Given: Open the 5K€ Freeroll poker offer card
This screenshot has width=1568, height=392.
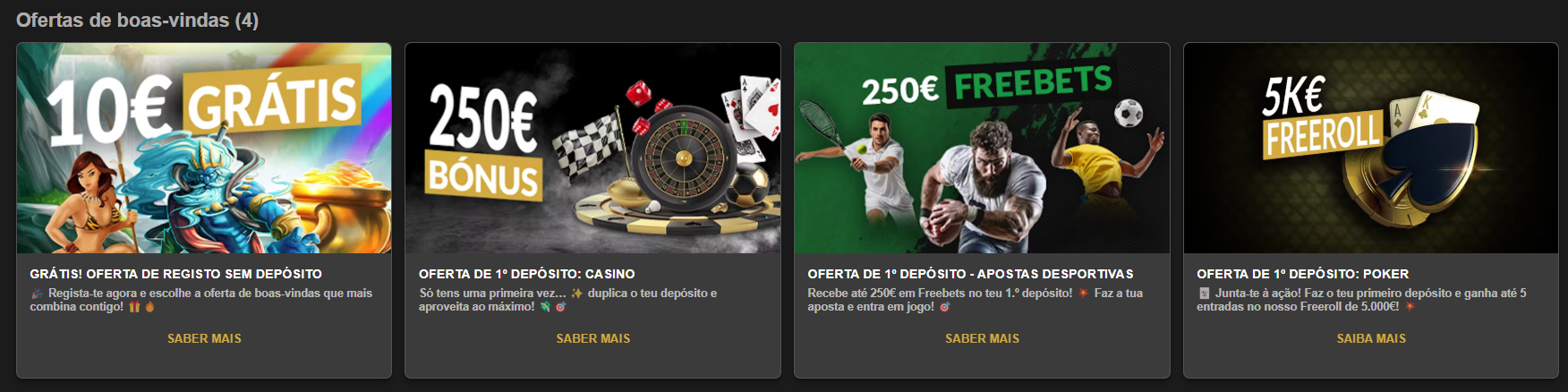Looking at the screenshot, I should pos(1371,149).
